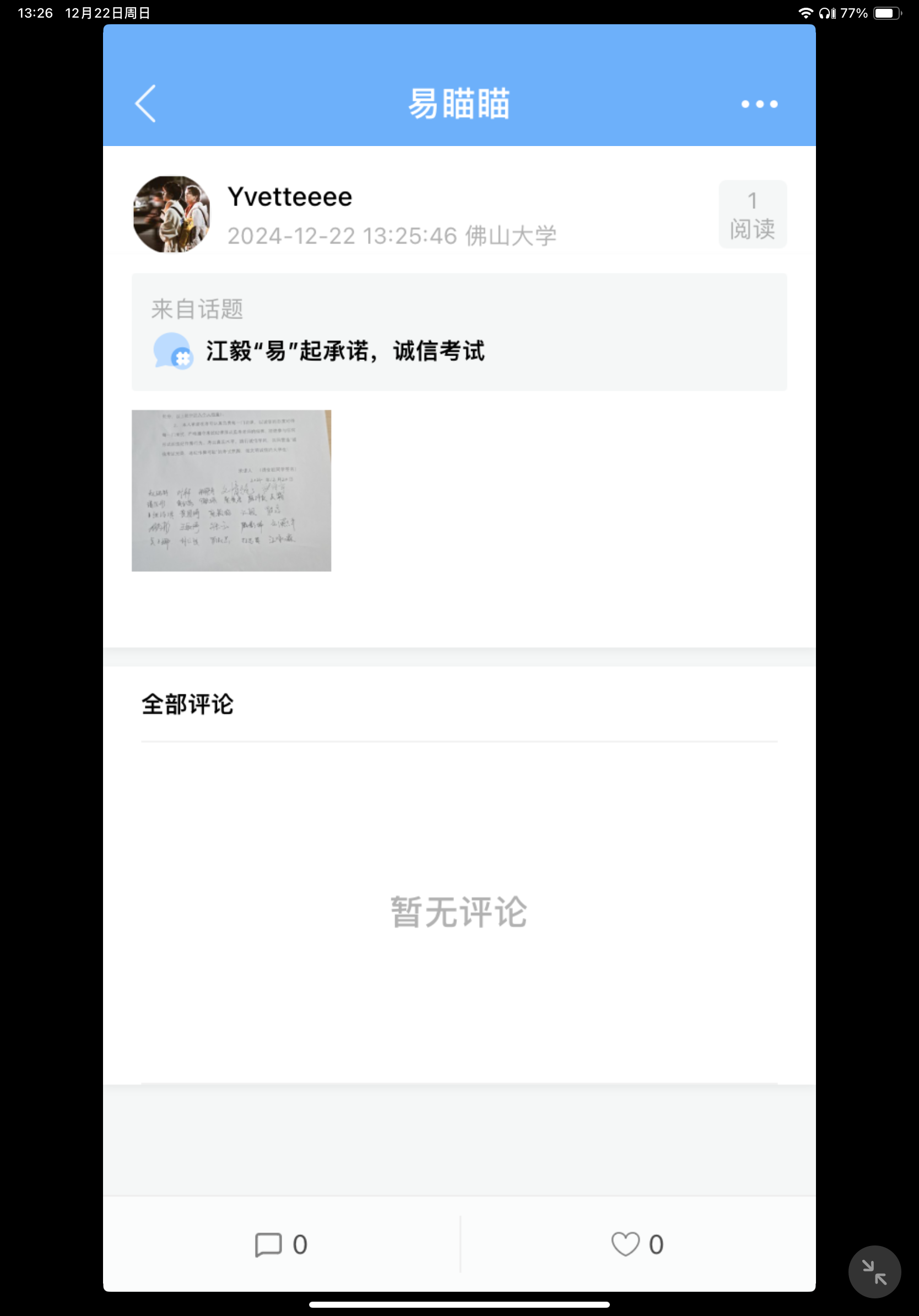Image resolution: width=919 pixels, height=1316 pixels.
Task: Tap the comment icon with 0 comments
Action: (269, 1244)
